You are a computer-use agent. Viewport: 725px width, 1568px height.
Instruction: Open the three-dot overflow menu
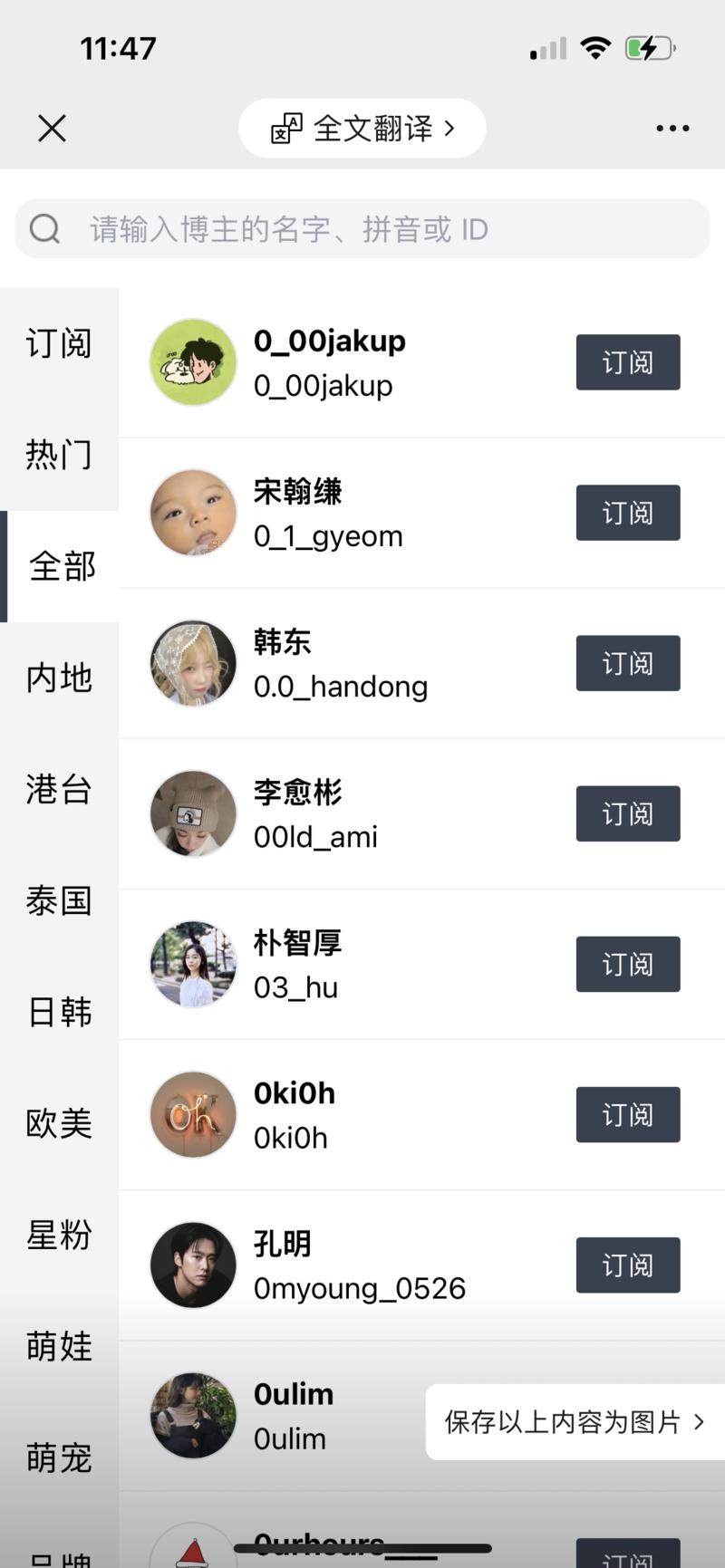point(672,129)
